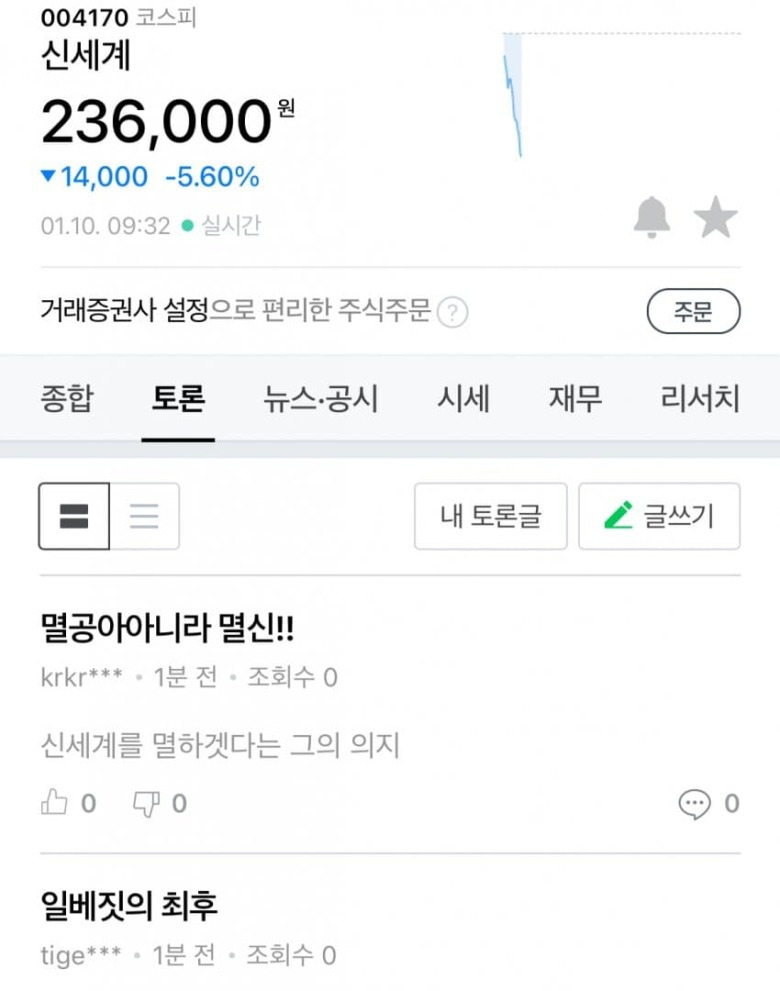
Task: Switch to compact list view layout
Action: tap(144, 516)
